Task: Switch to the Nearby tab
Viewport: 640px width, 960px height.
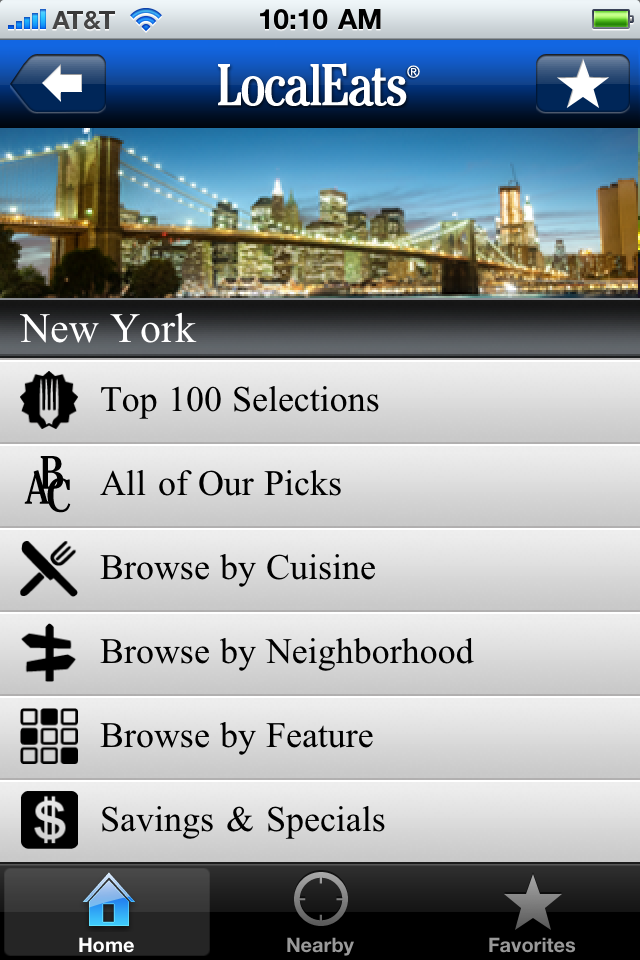Action: [x=320, y=912]
